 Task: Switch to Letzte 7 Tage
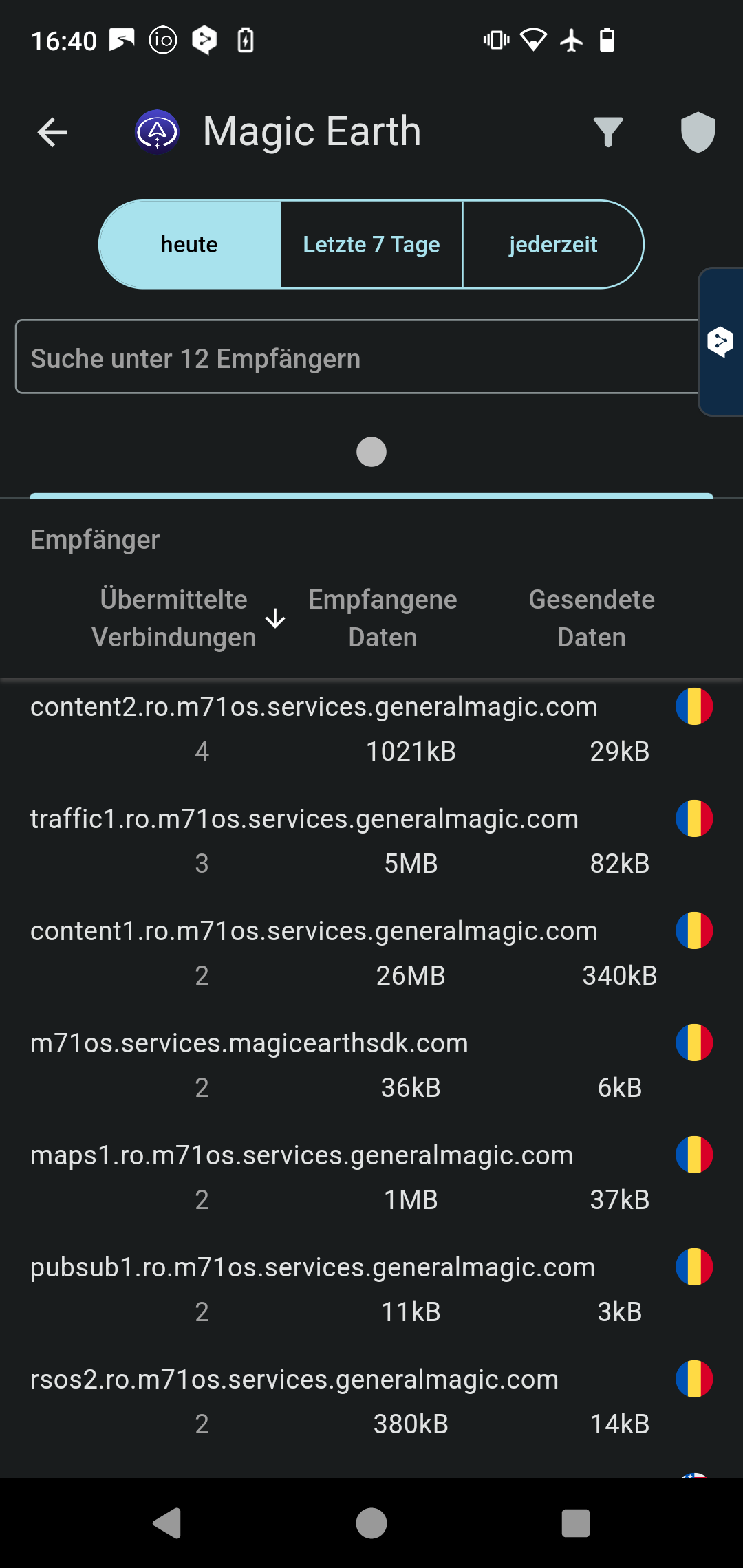coord(371,245)
